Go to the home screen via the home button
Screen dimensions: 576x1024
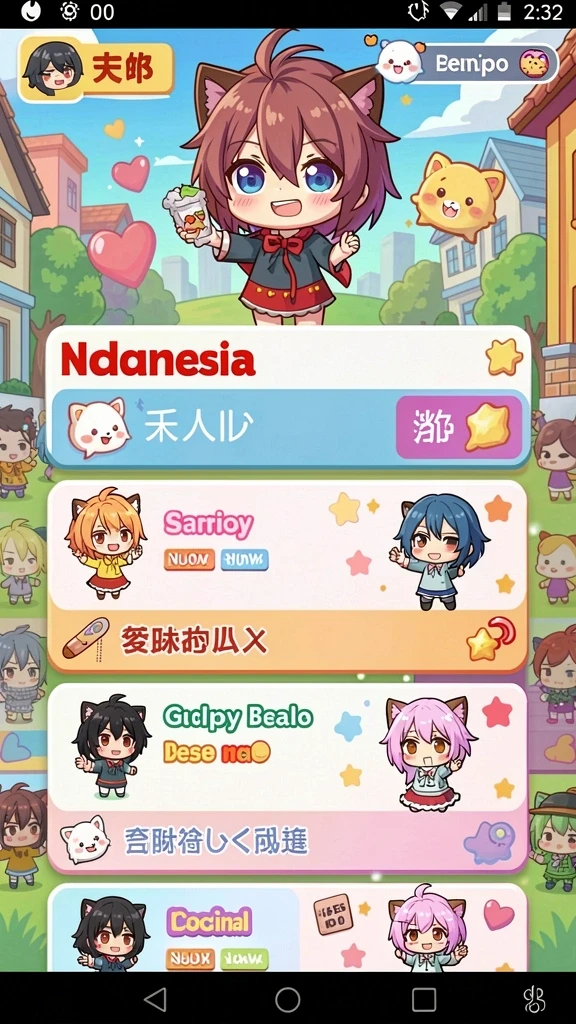(x=287, y=999)
